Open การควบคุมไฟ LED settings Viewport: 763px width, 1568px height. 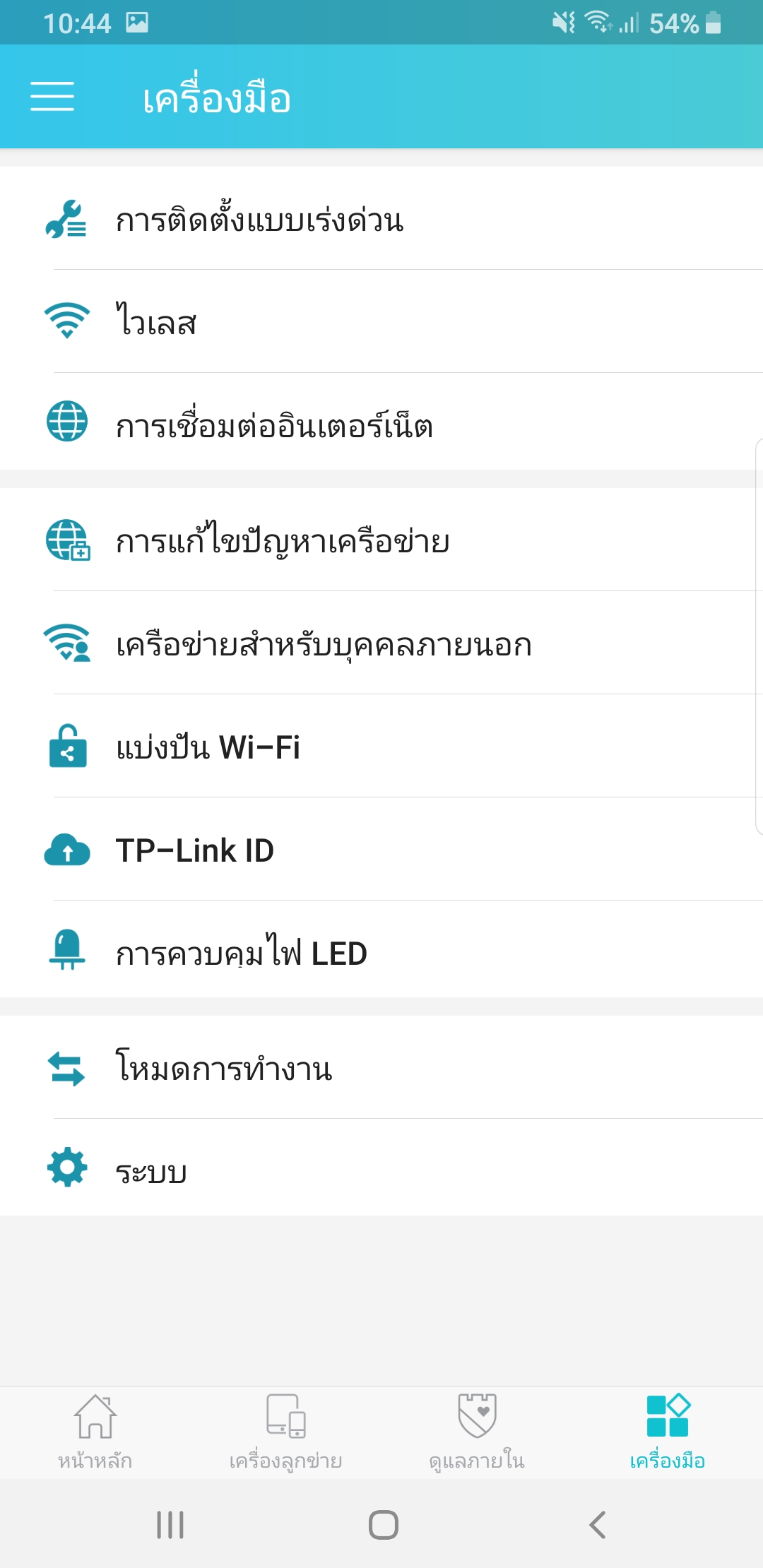[x=381, y=953]
